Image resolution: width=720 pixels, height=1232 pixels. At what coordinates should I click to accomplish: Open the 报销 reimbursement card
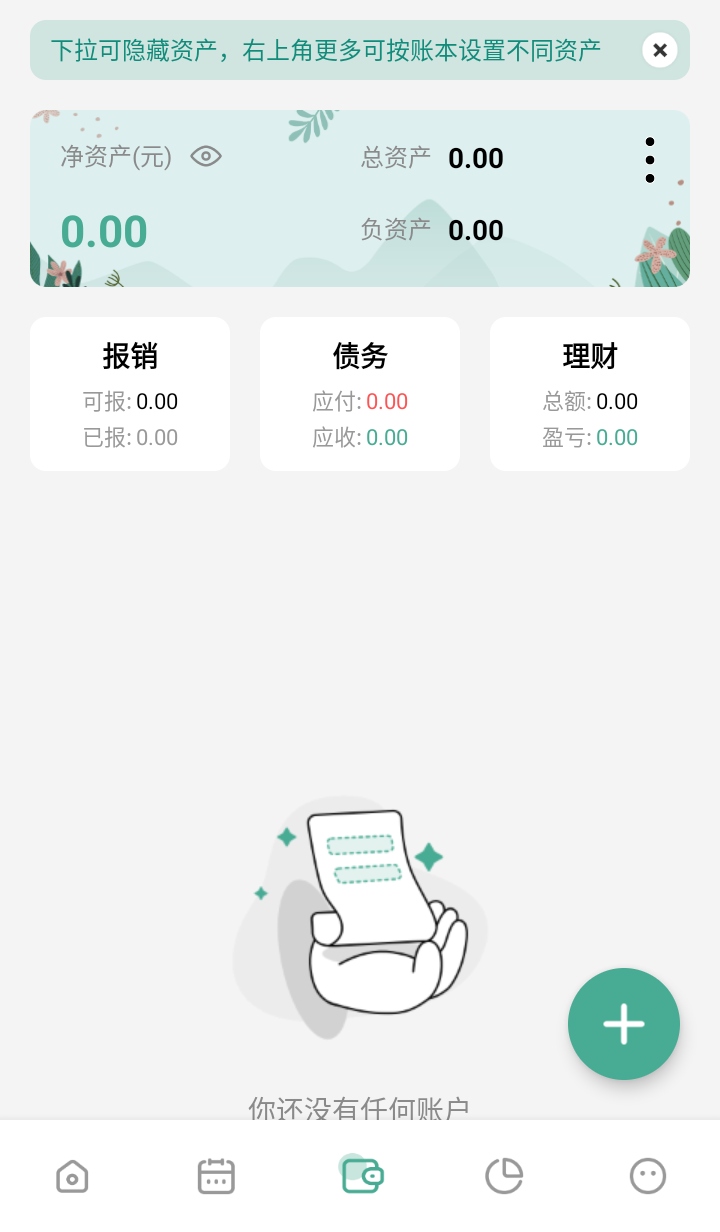point(130,394)
